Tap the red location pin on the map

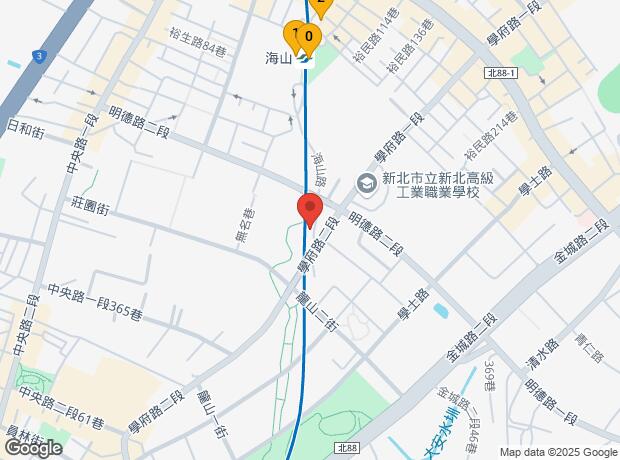pyautogui.click(x=309, y=210)
